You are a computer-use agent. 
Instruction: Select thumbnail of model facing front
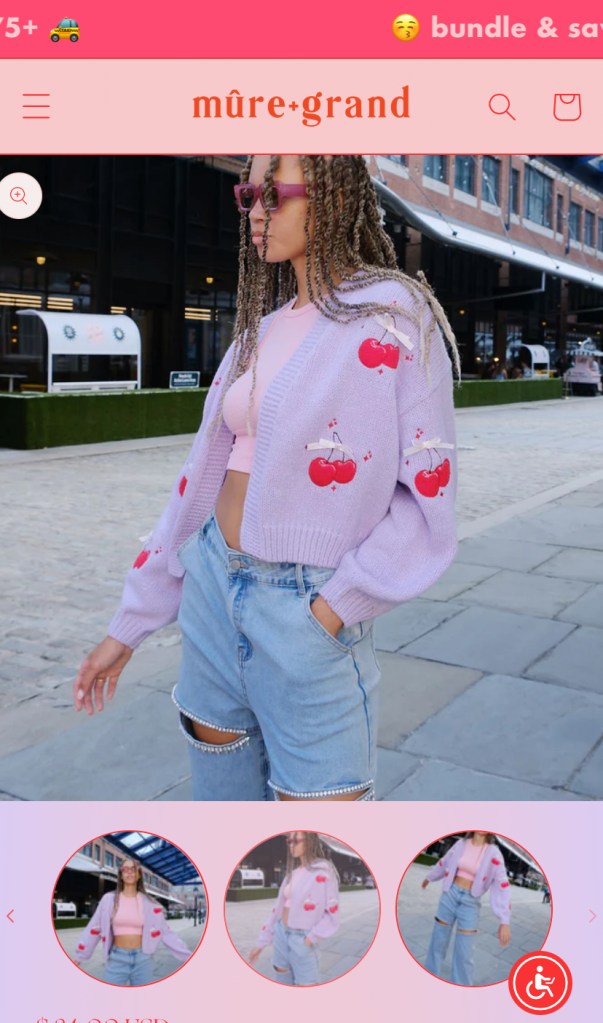(x=130, y=908)
